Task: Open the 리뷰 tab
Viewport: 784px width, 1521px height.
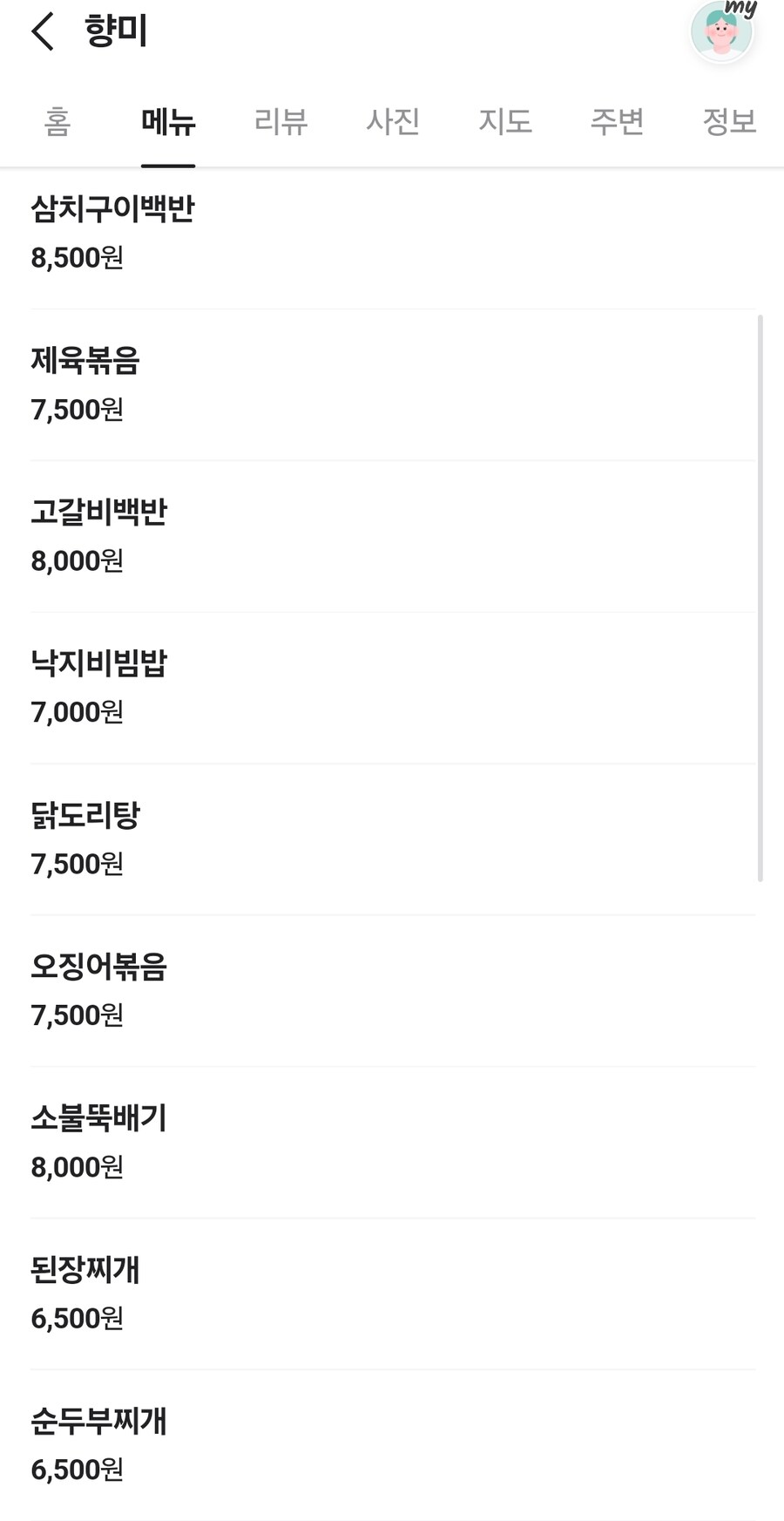Action: pos(280,122)
